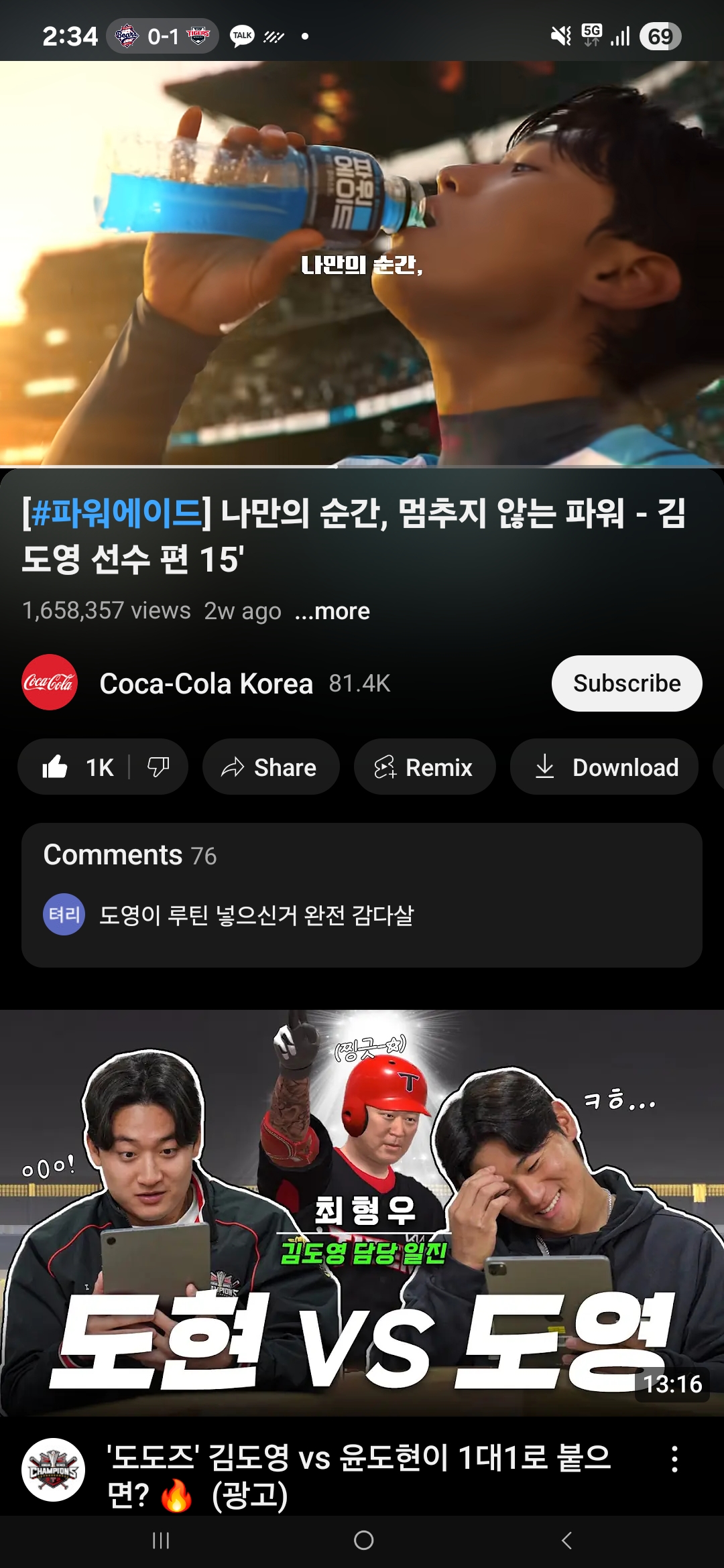Share this video

(x=270, y=767)
